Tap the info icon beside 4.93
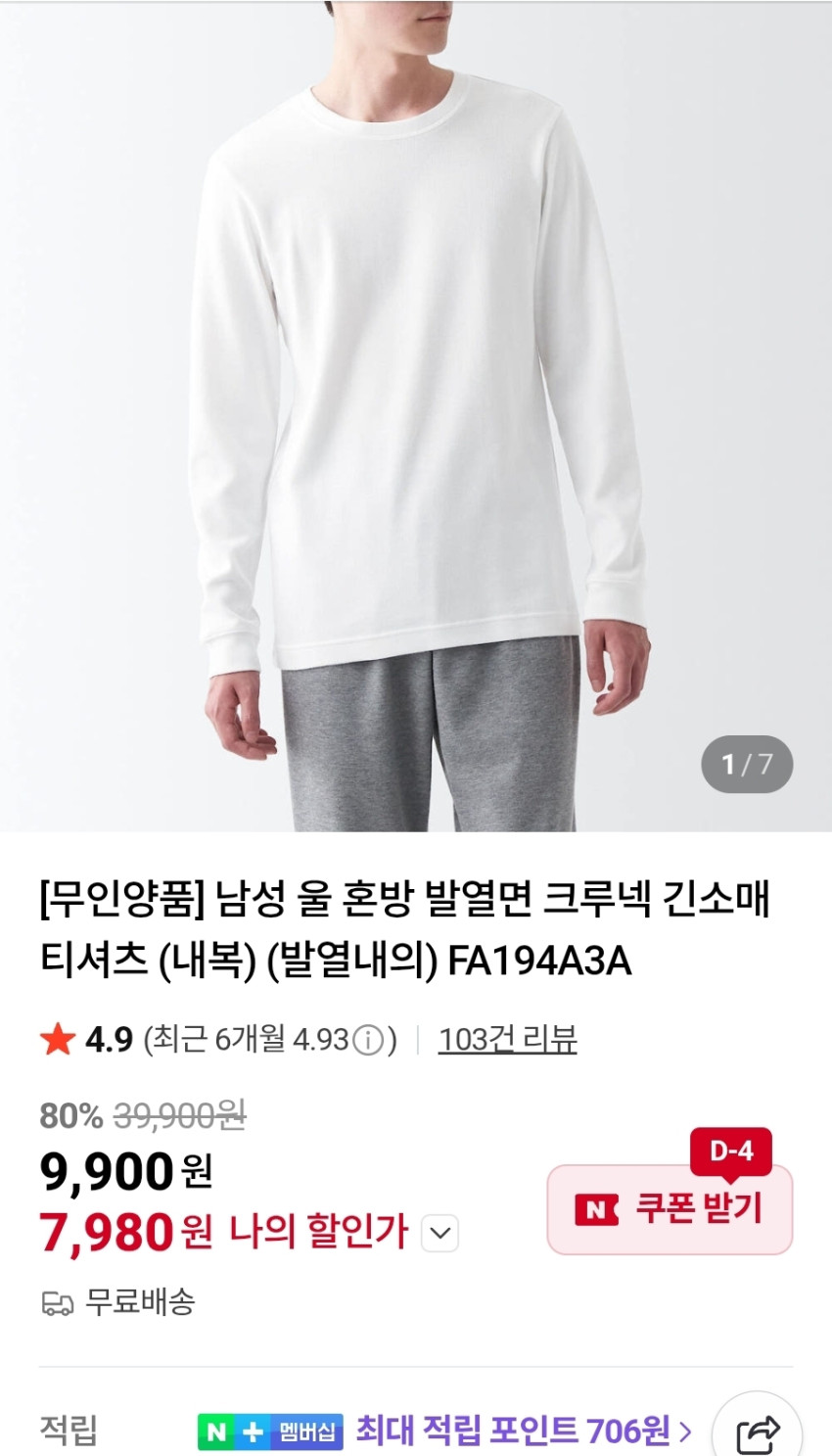This screenshot has width=832, height=1456. [368, 1040]
